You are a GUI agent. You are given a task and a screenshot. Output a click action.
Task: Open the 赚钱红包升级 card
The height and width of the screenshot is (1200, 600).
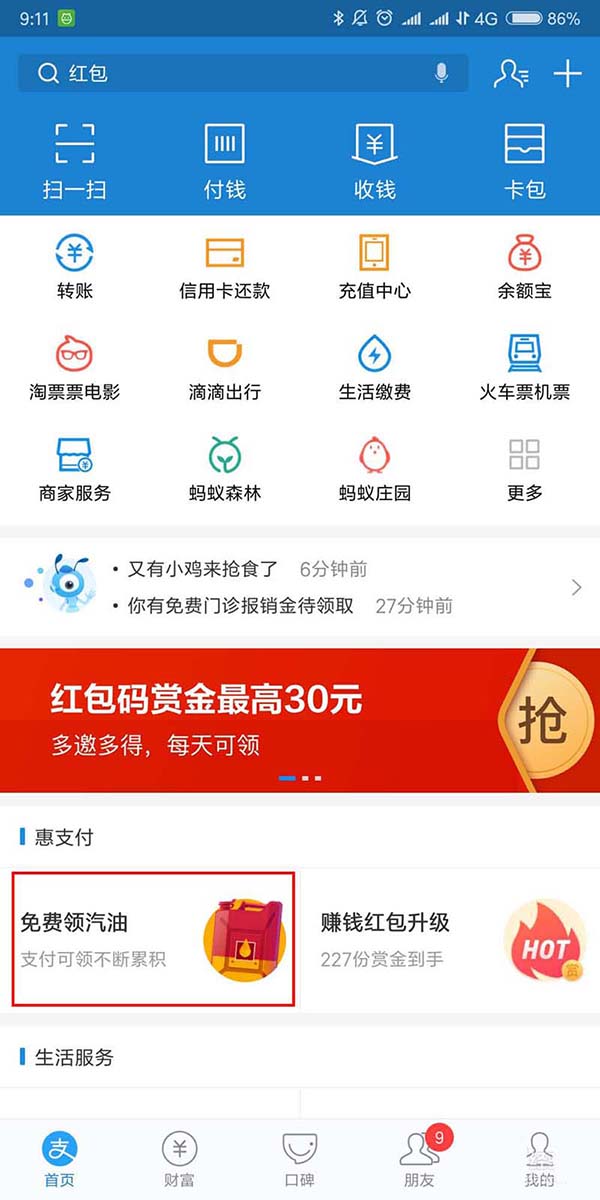pos(450,938)
